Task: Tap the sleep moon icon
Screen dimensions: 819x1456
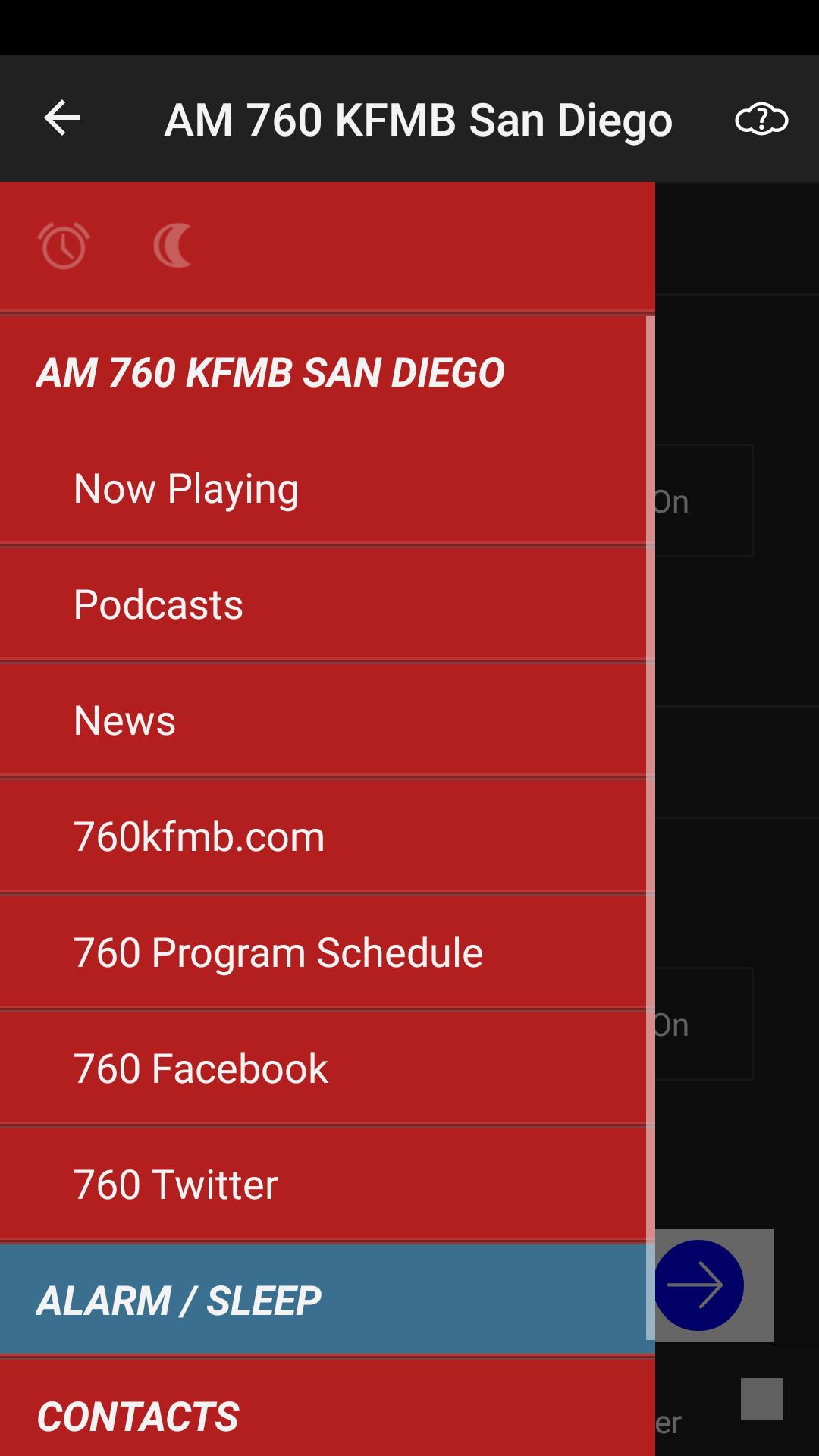Action: point(173,246)
